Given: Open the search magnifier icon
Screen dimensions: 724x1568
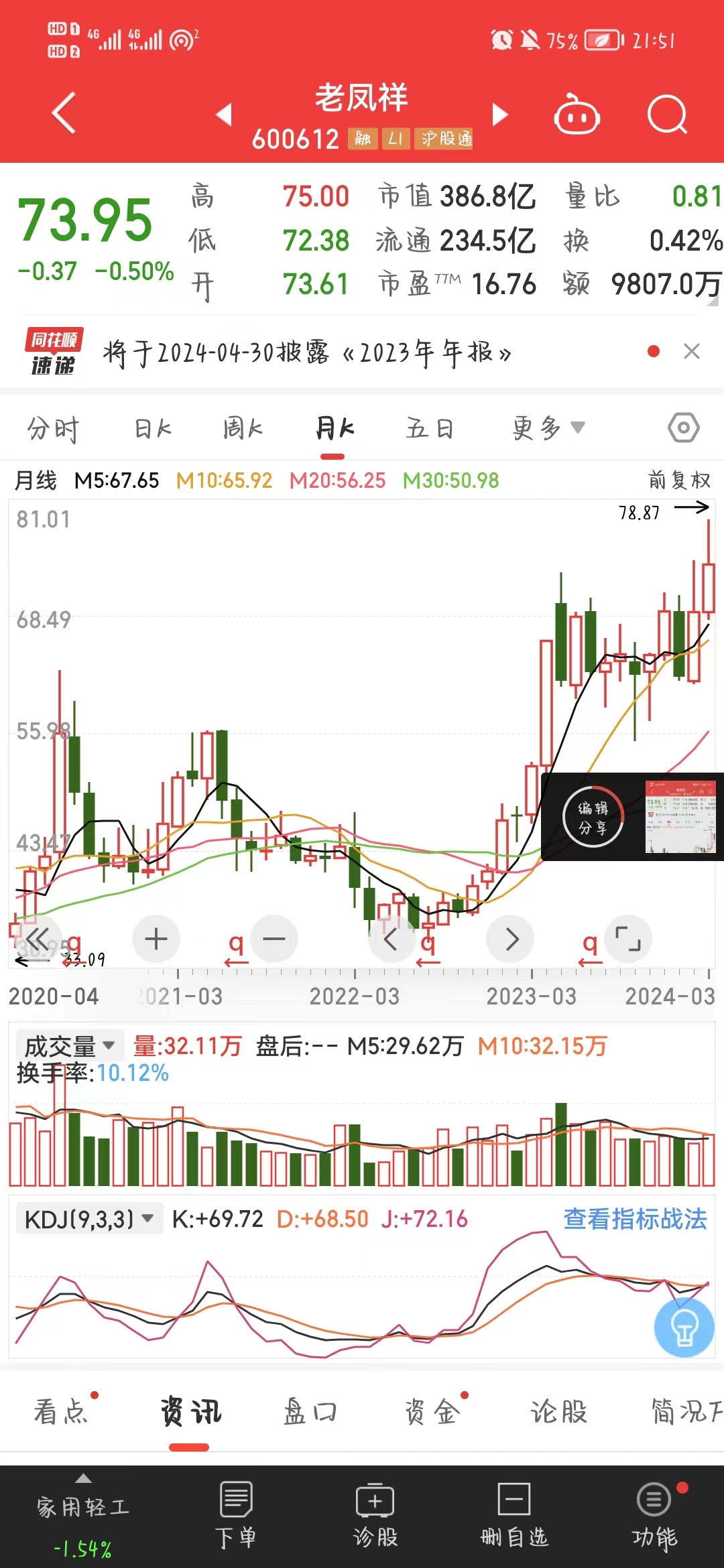Looking at the screenshot, I should tap(667, 115).
